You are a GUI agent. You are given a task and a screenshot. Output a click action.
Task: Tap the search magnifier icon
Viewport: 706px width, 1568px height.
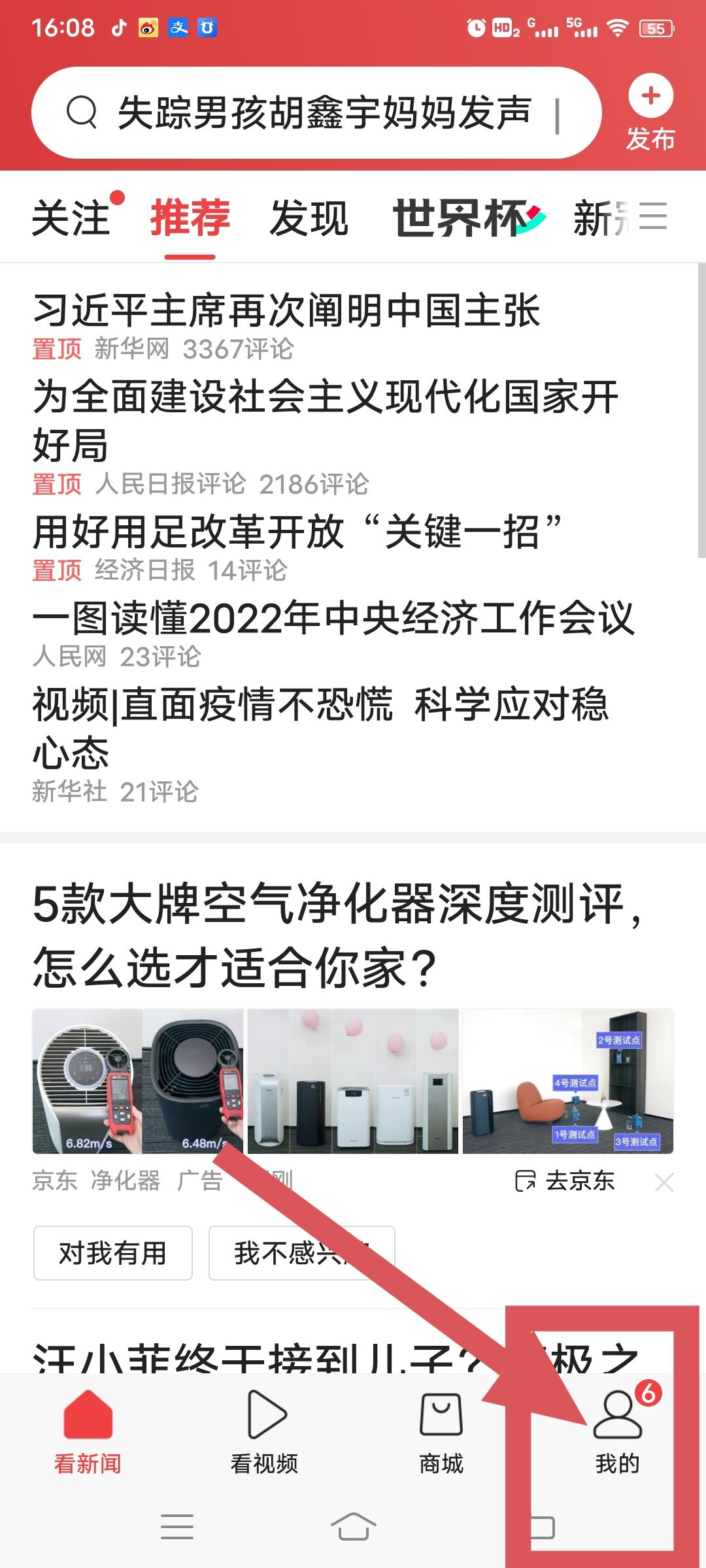coord(80,111)
